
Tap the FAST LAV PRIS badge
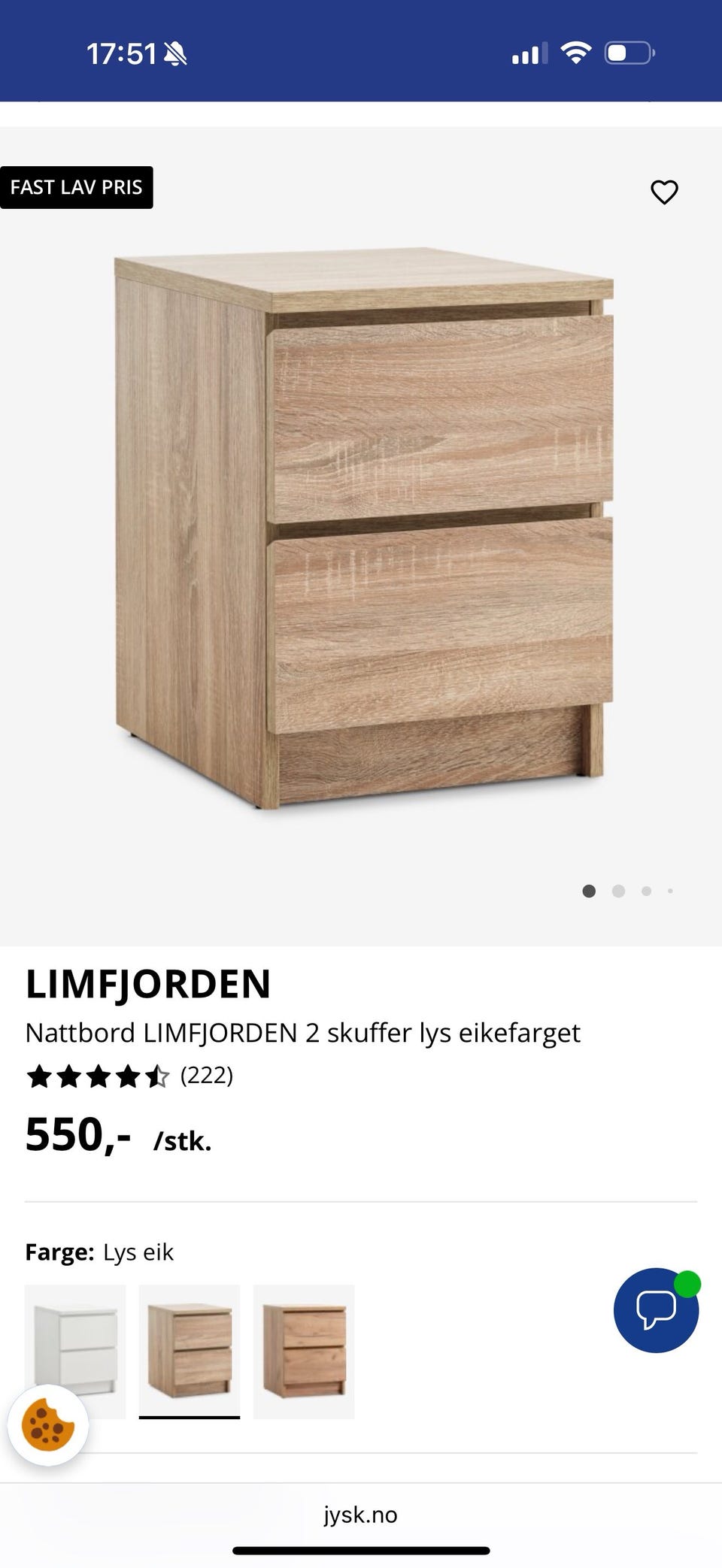coord(77,187)
